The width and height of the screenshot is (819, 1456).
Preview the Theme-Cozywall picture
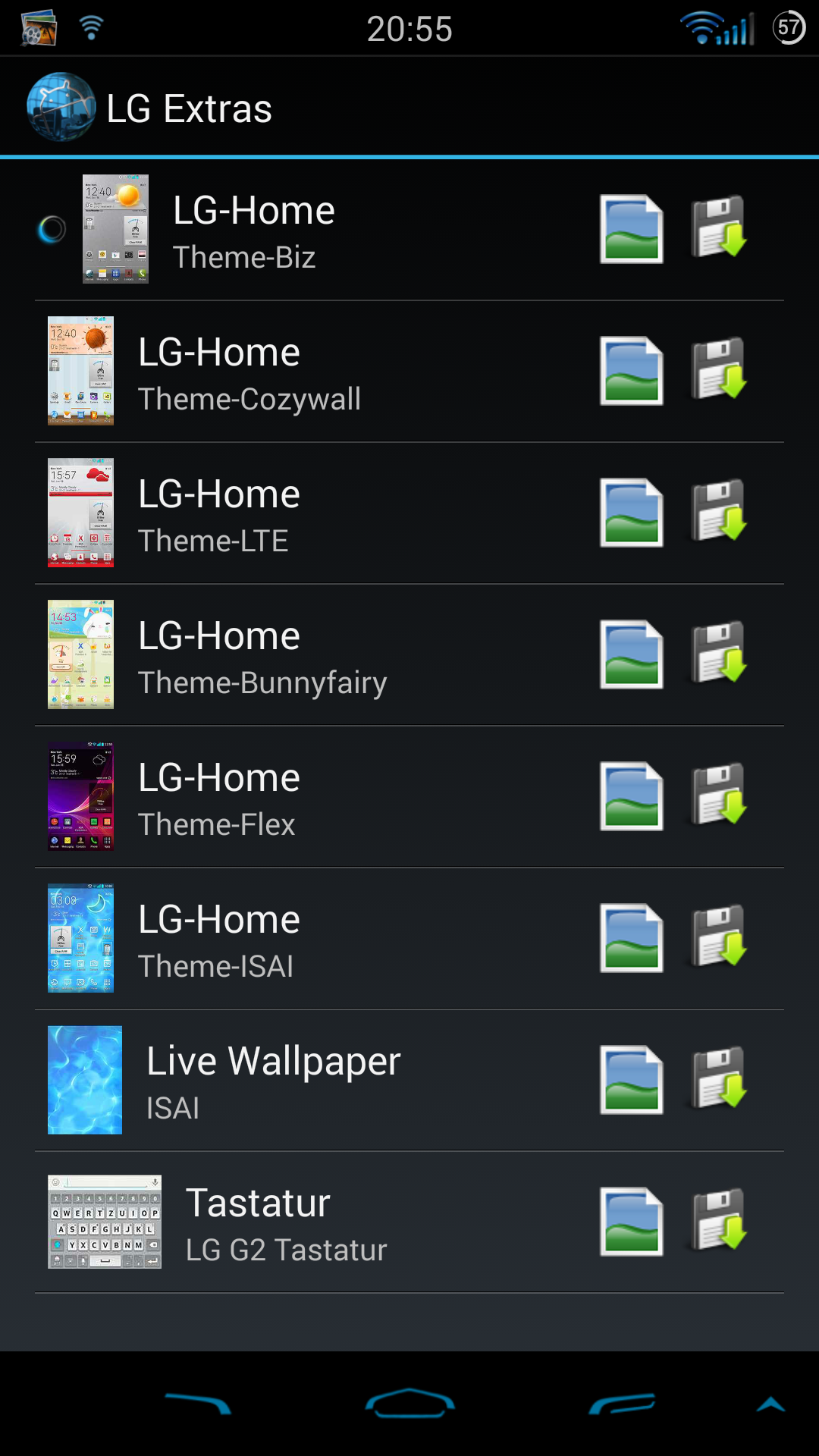pyautogui.click(x=631, y=371)
